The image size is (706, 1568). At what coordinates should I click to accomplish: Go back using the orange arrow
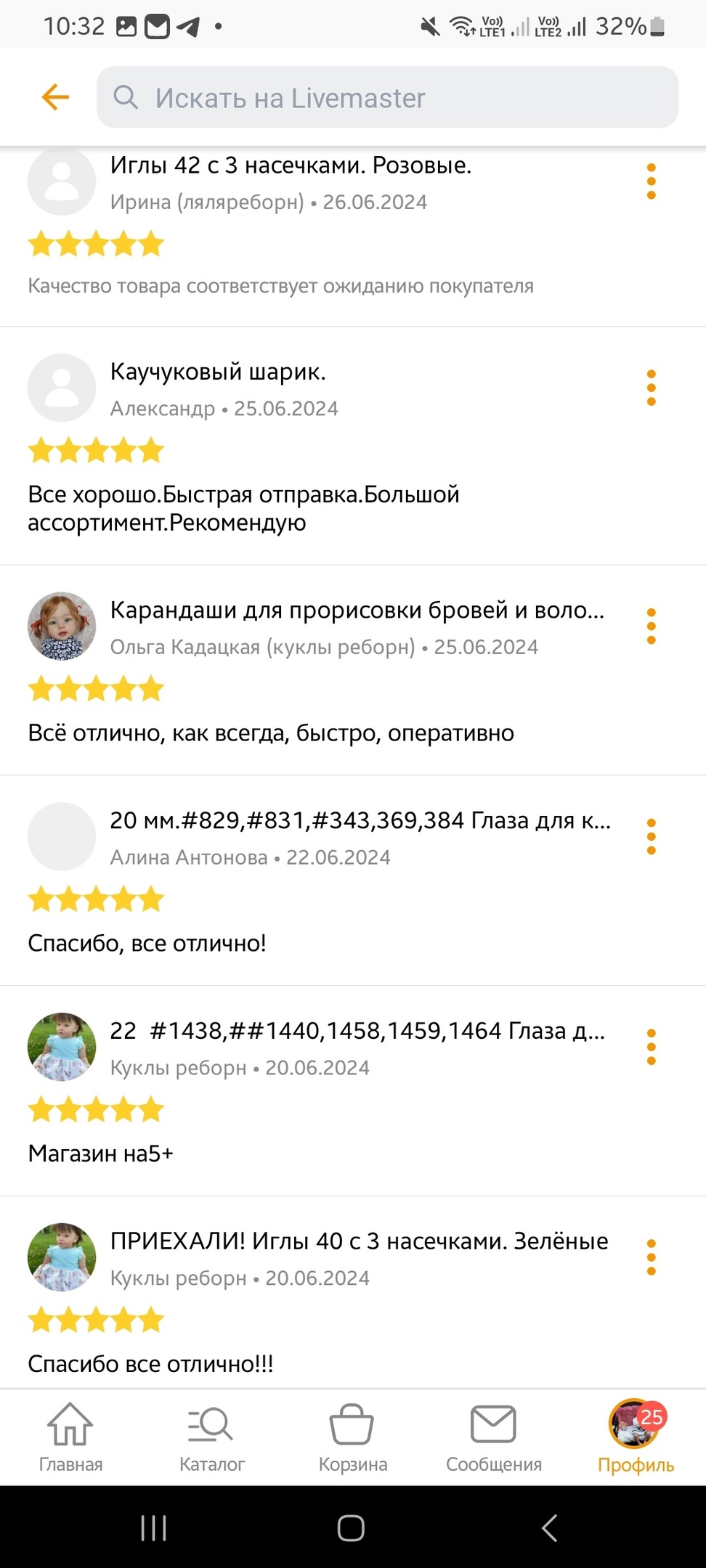[x=55, y=97]
